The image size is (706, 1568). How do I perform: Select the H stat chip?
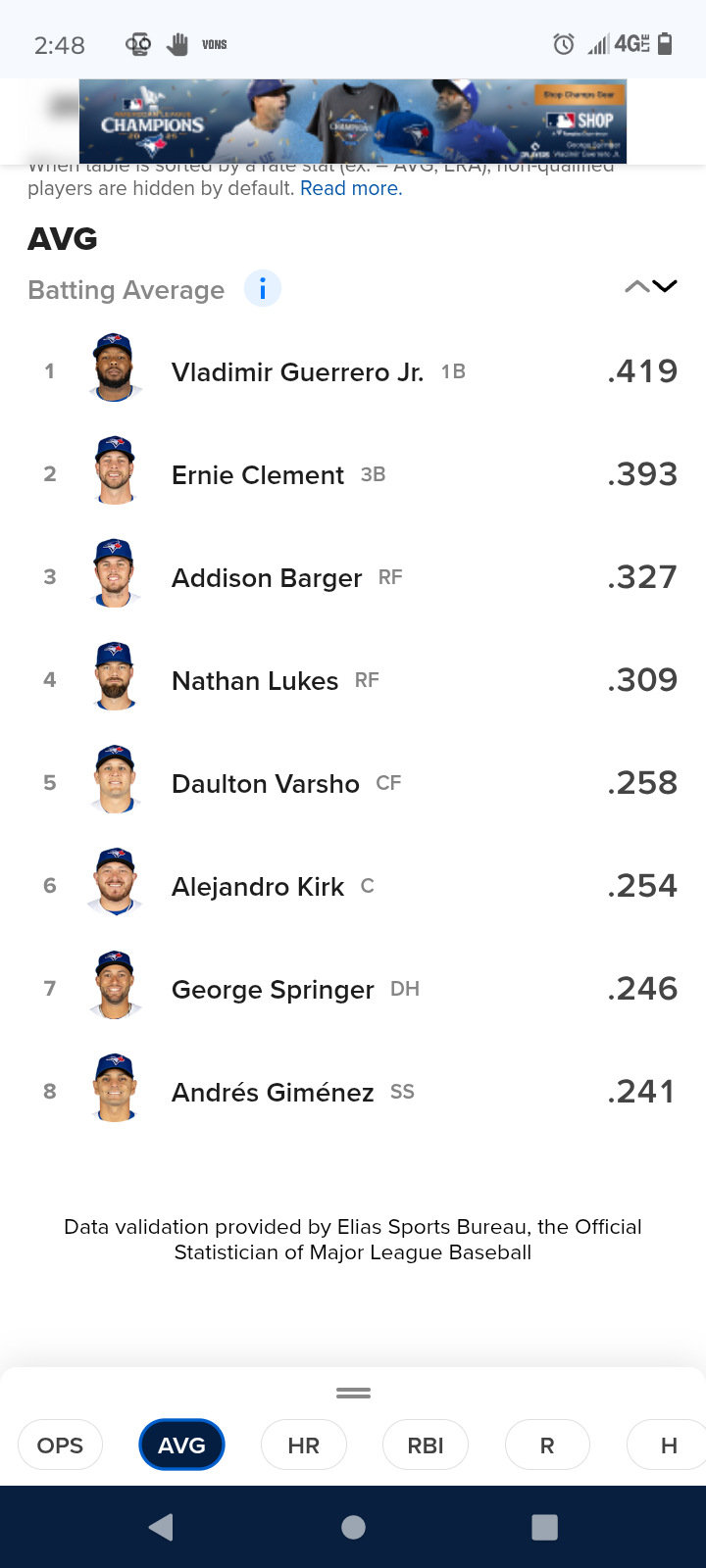click(x=668, y=1445)
